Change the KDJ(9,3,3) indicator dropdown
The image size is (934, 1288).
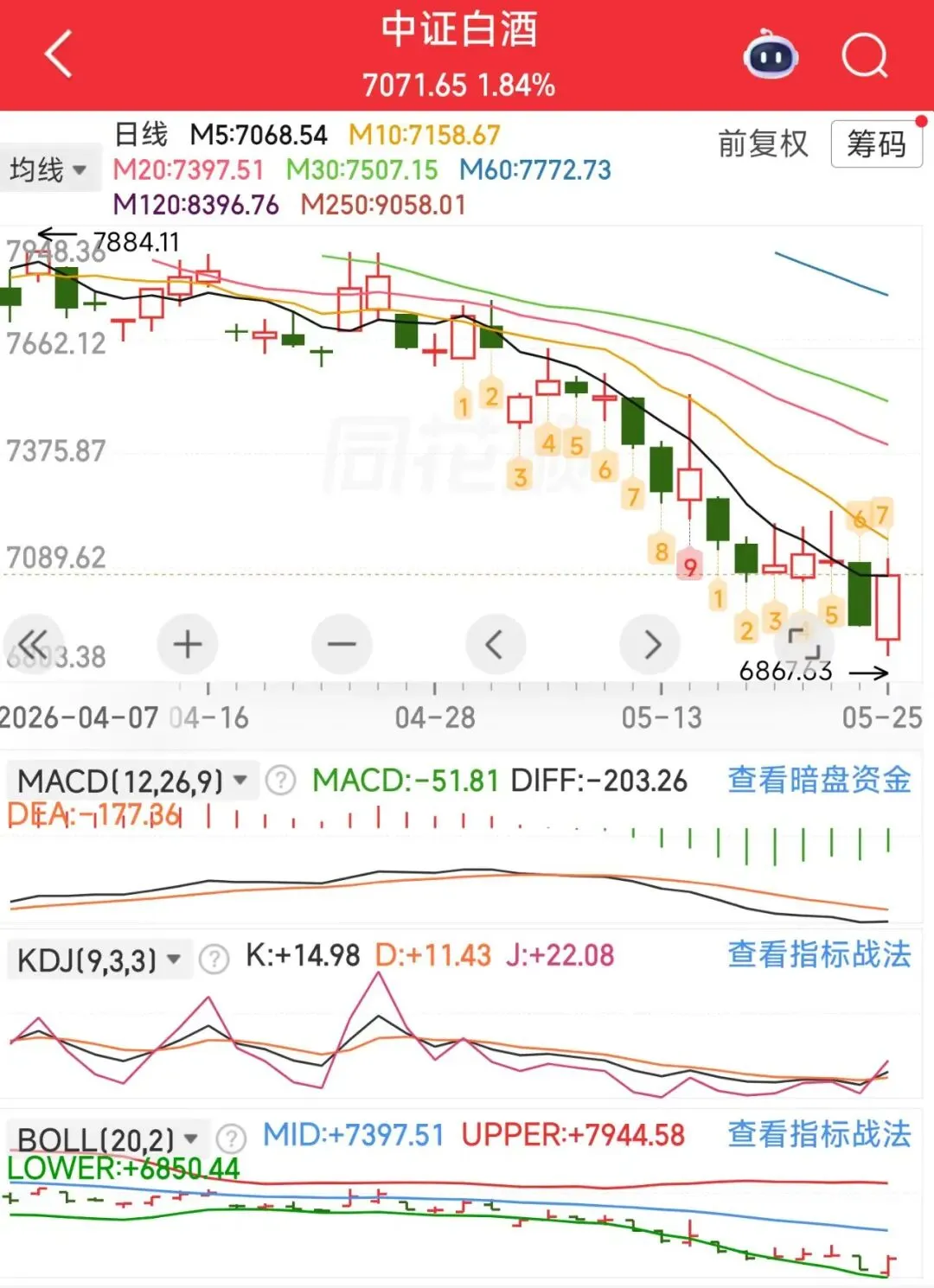[99, 960]
